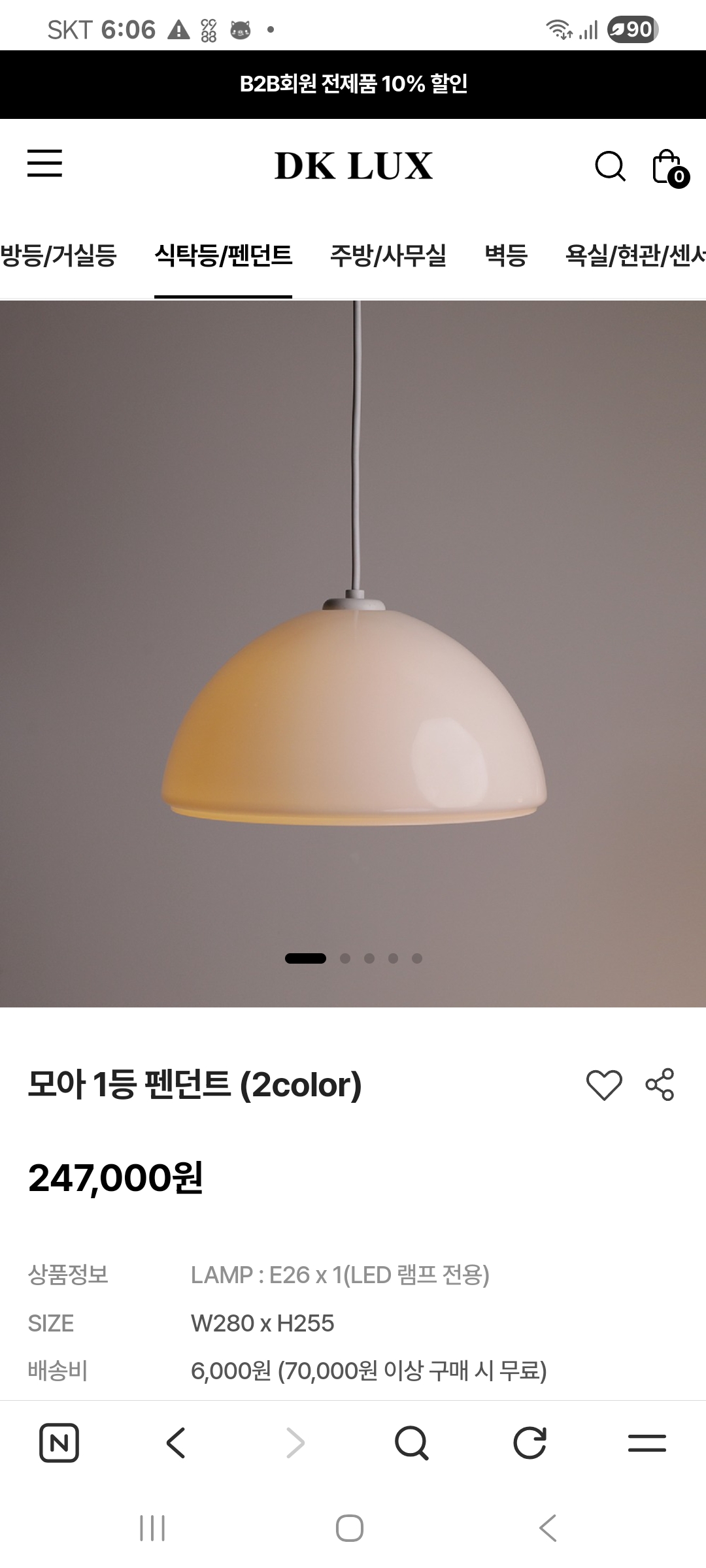The height and width of the screenshot is (1568, 706).
Task: Switch to the 주방/사무실 category
Action: 388,255
